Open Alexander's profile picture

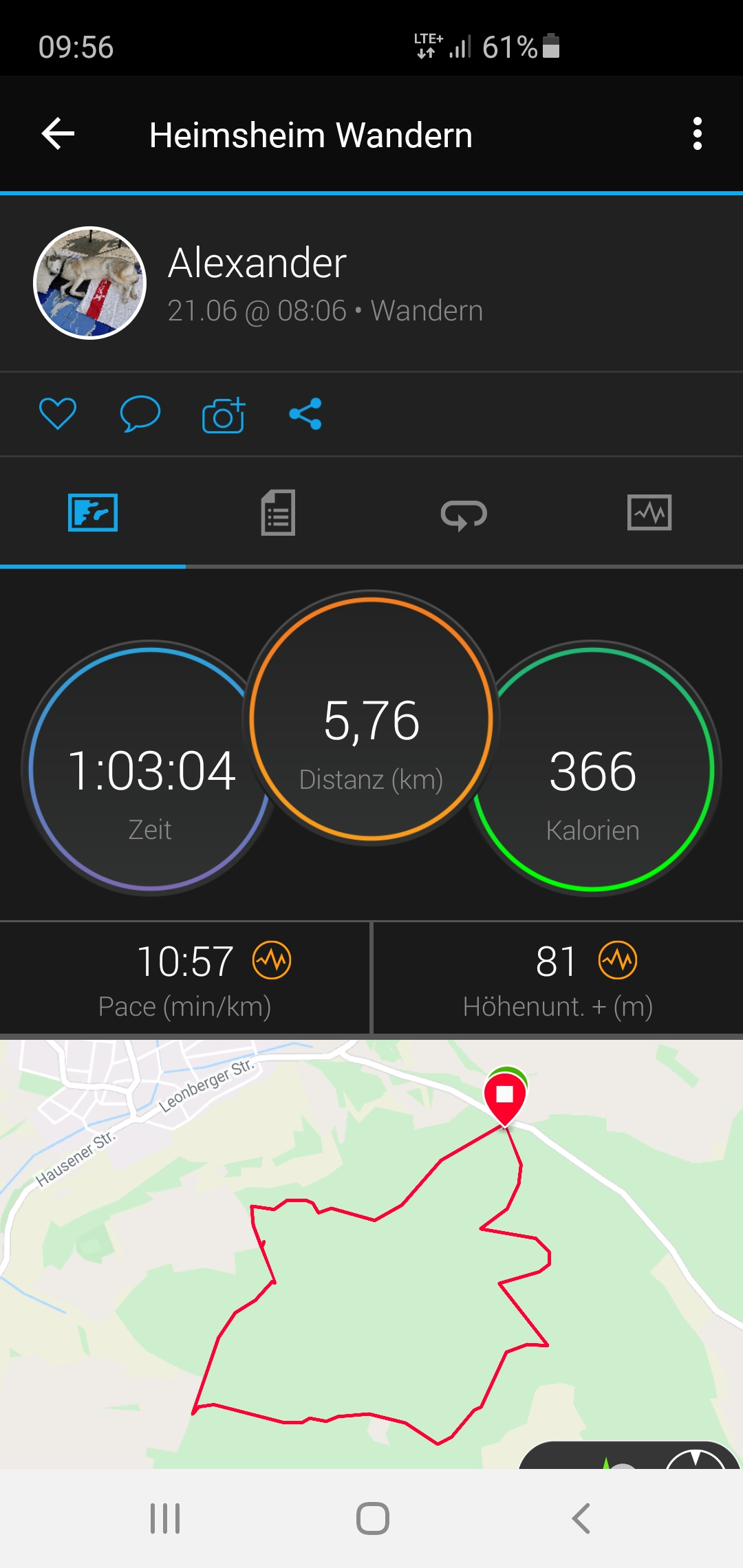click(90, 283)
